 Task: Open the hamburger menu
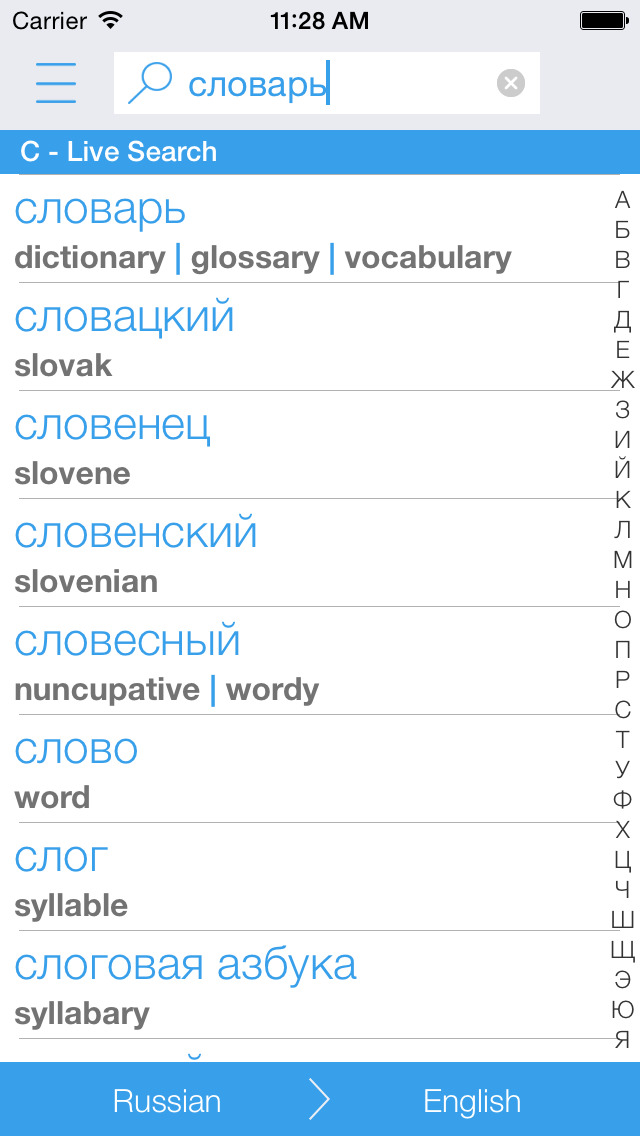pyautogui.click(x=56, y=83)
